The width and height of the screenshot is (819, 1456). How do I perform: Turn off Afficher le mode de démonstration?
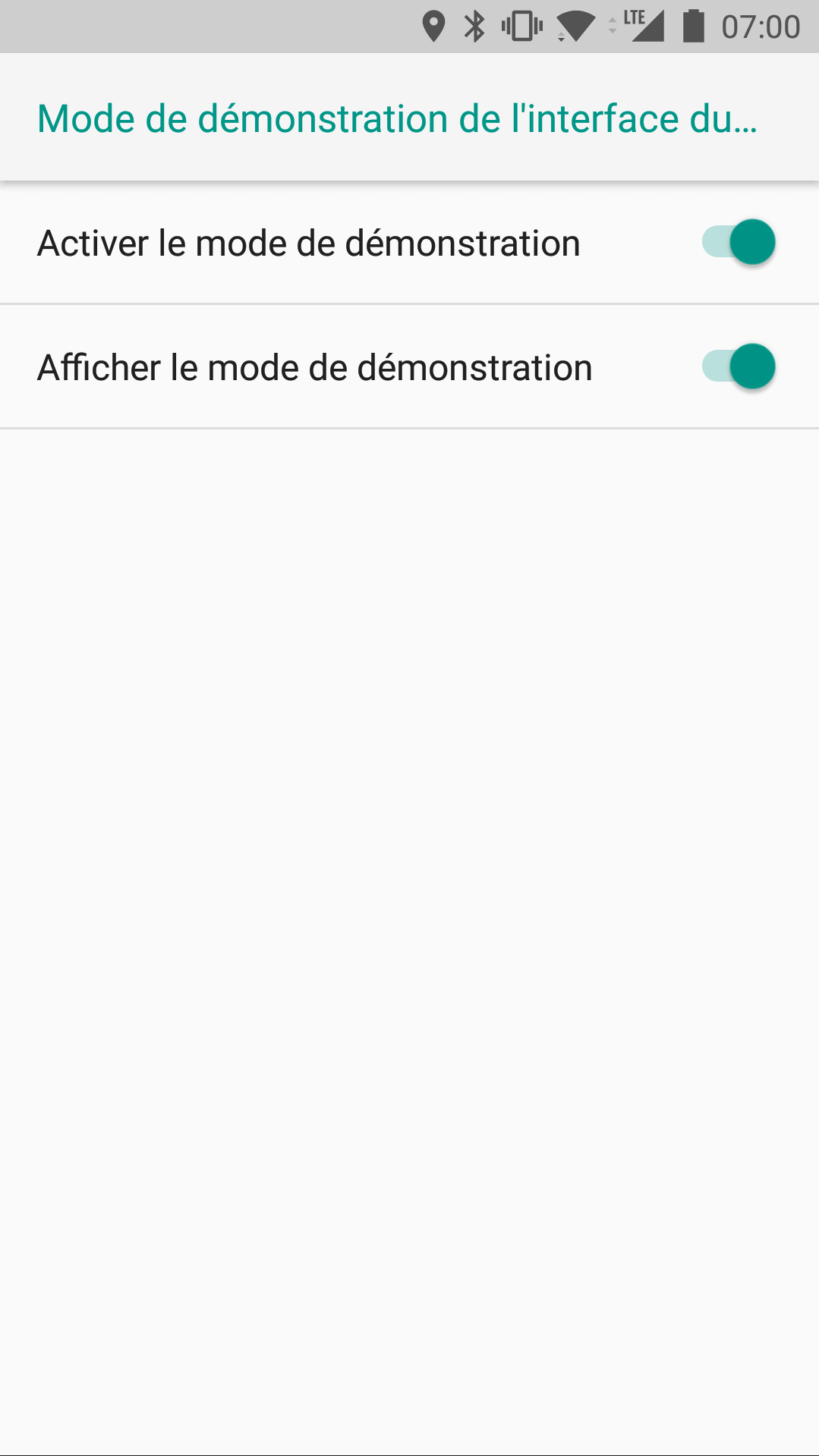(x=739, y=367)
